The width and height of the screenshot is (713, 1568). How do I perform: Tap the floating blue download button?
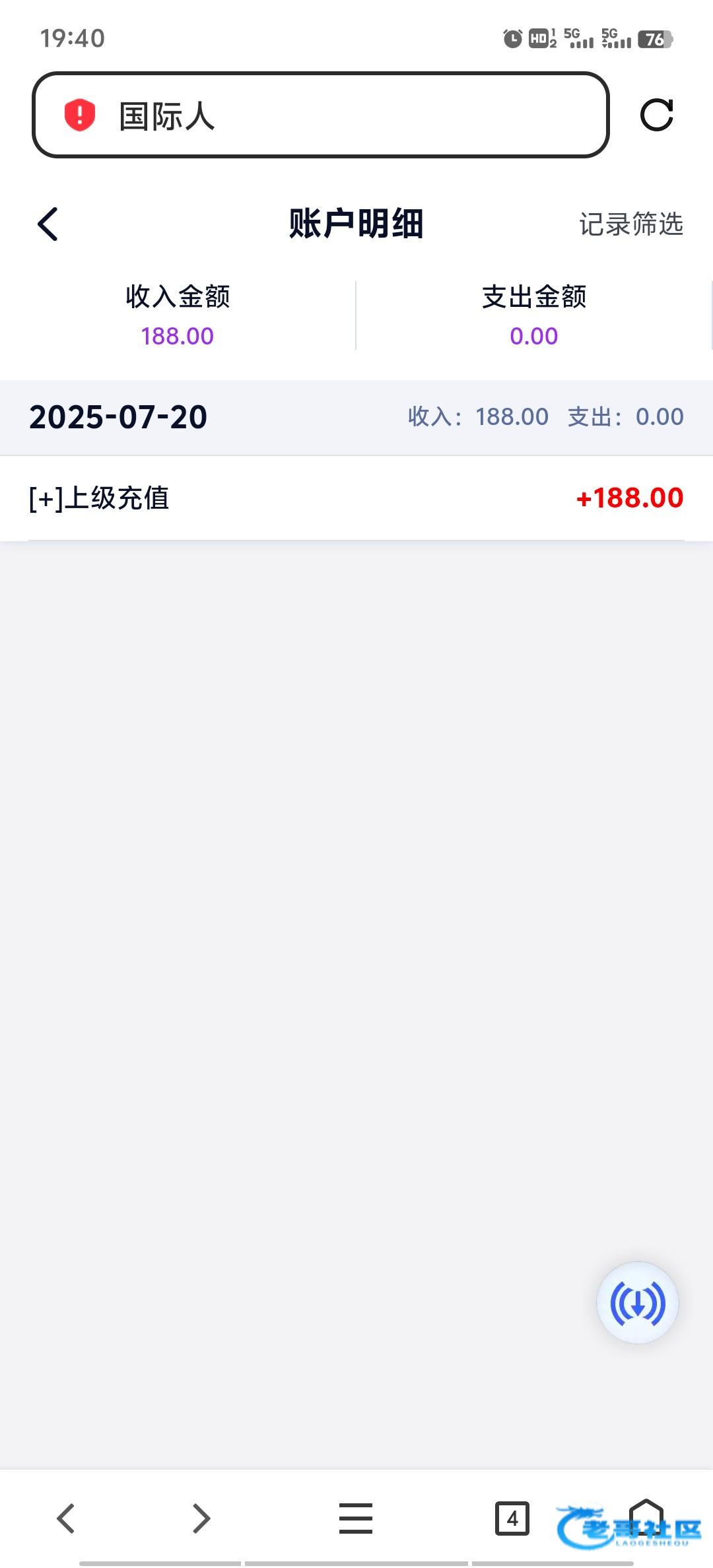click(x=638, y=1303)
